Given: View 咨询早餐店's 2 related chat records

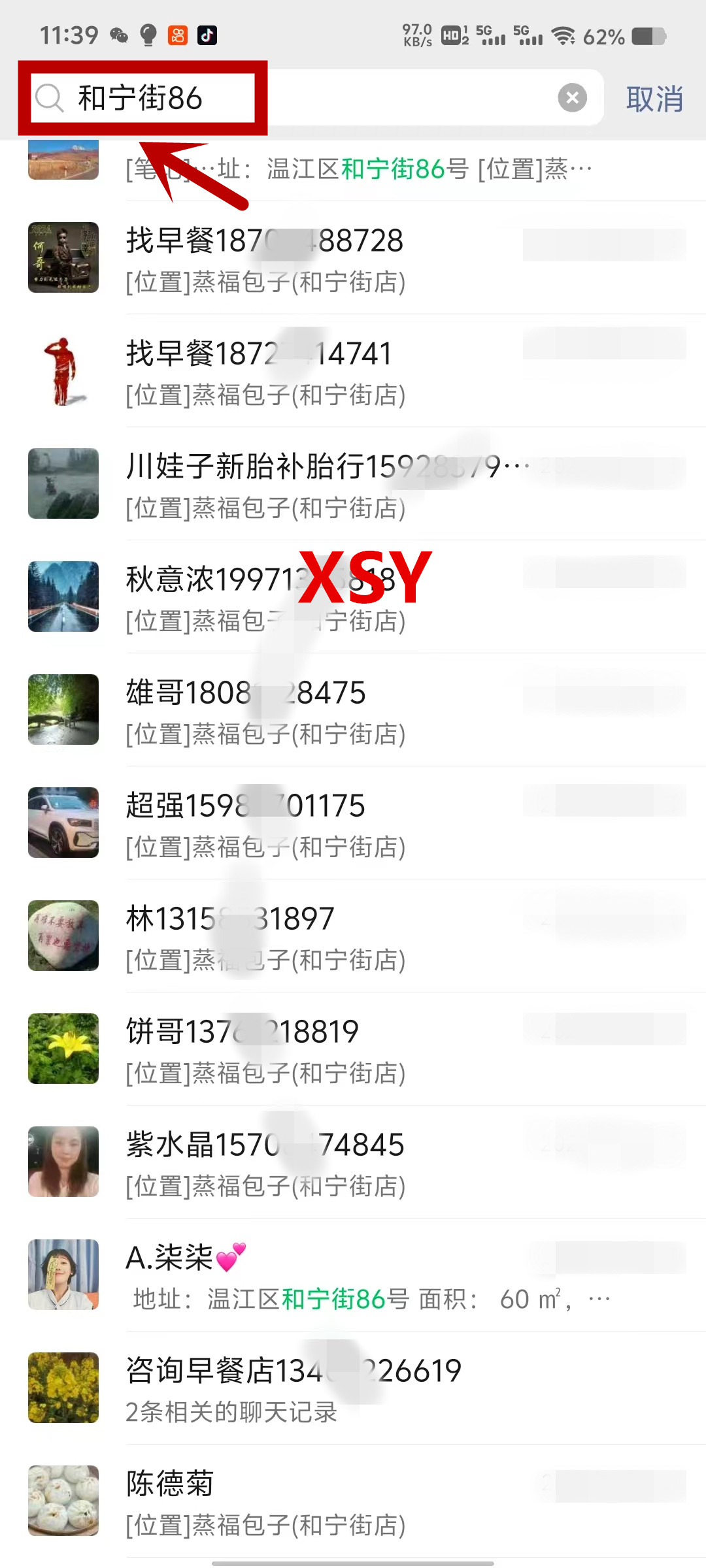Looking at the screenshot, I should click(x=353, y=1389).
